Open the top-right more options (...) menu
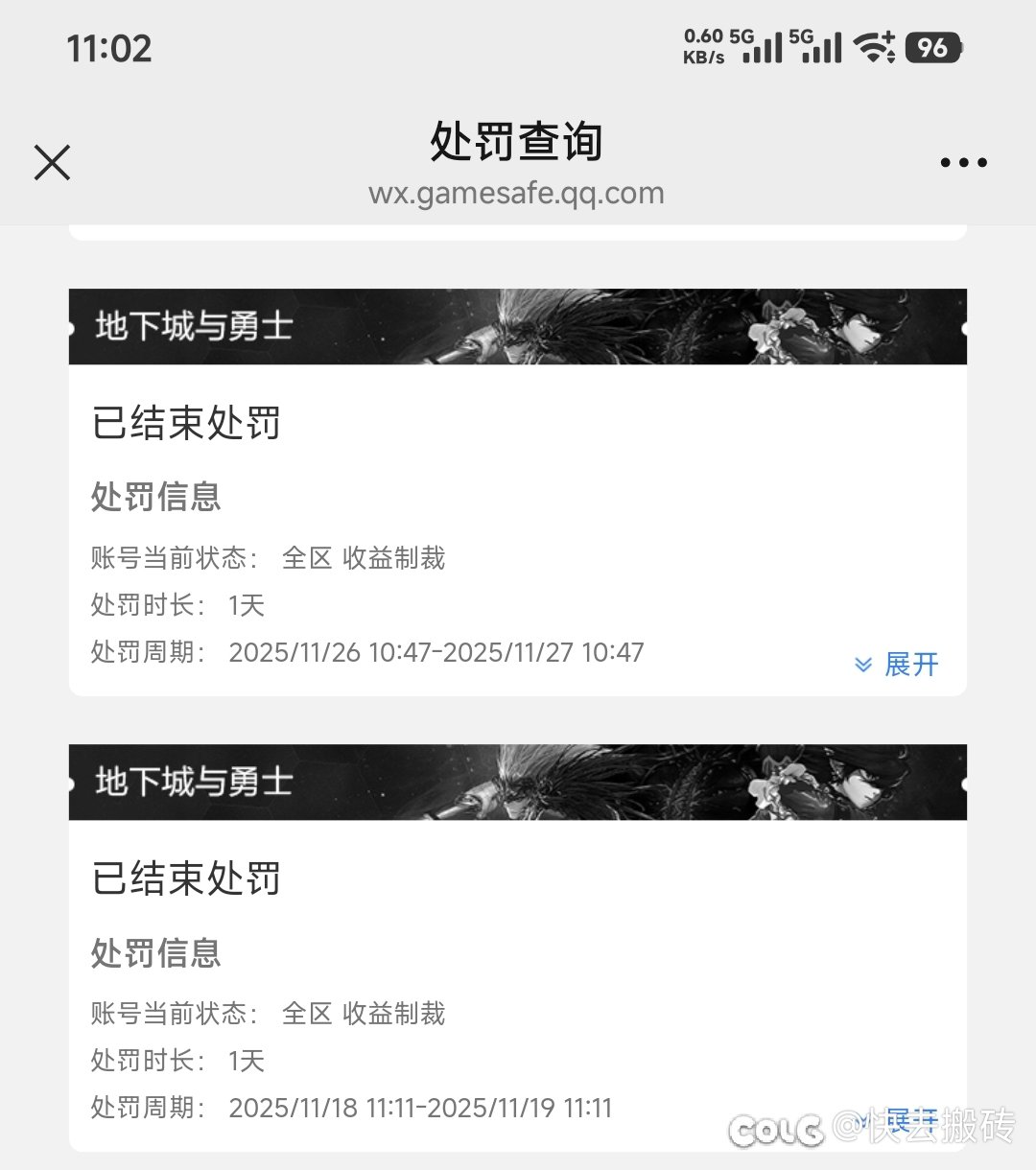 963,162
